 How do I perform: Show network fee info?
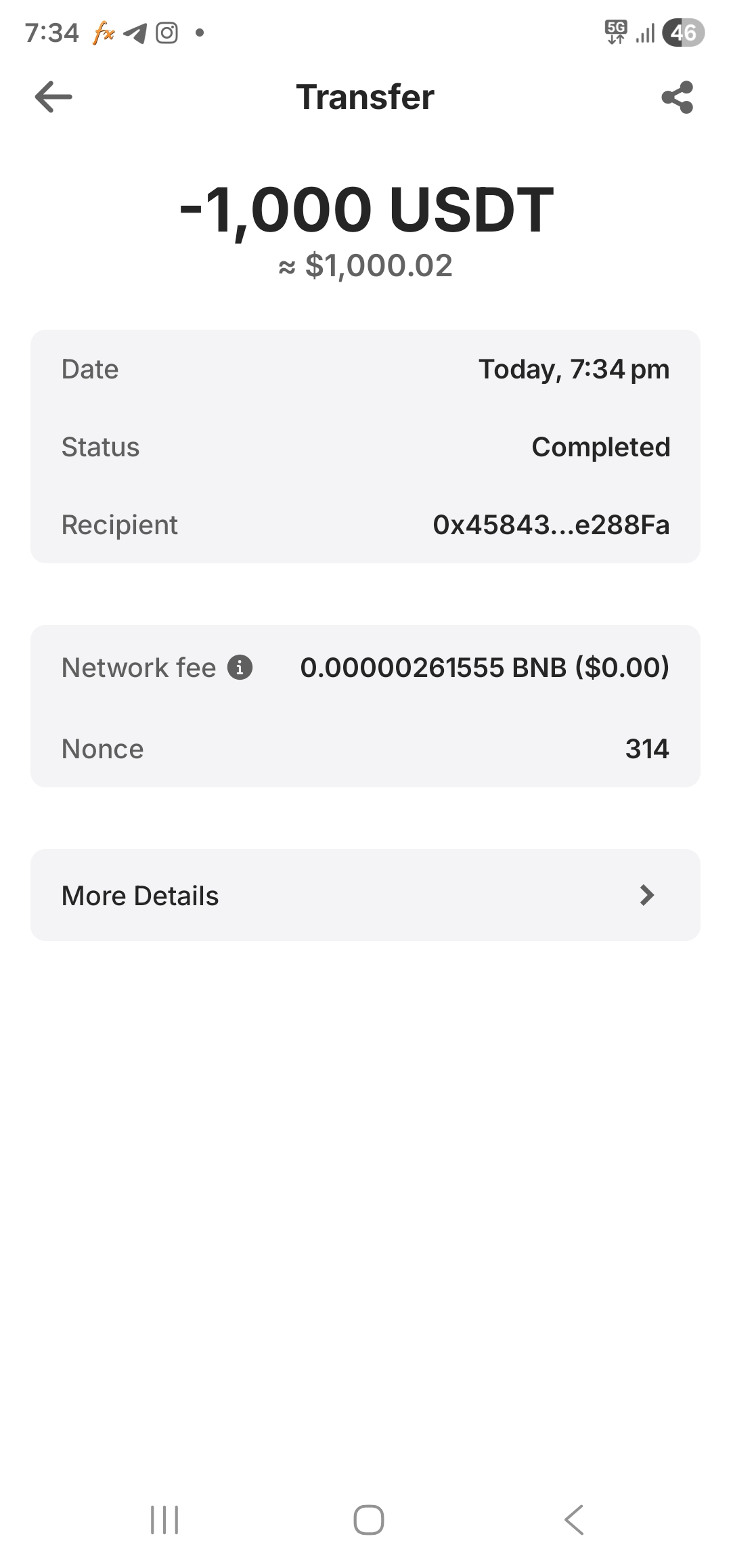point(240,668)
